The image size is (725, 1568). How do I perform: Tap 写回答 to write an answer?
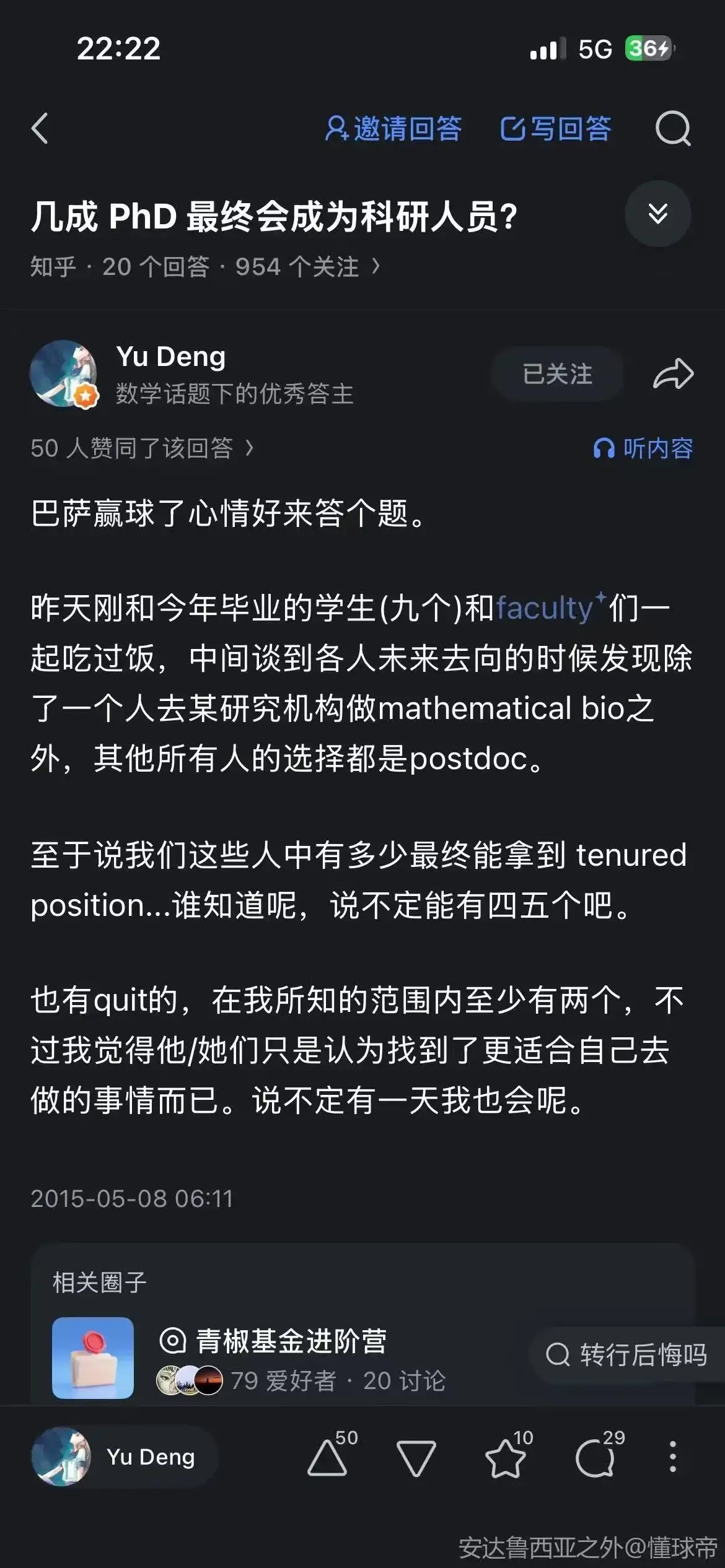click(556, 129)
